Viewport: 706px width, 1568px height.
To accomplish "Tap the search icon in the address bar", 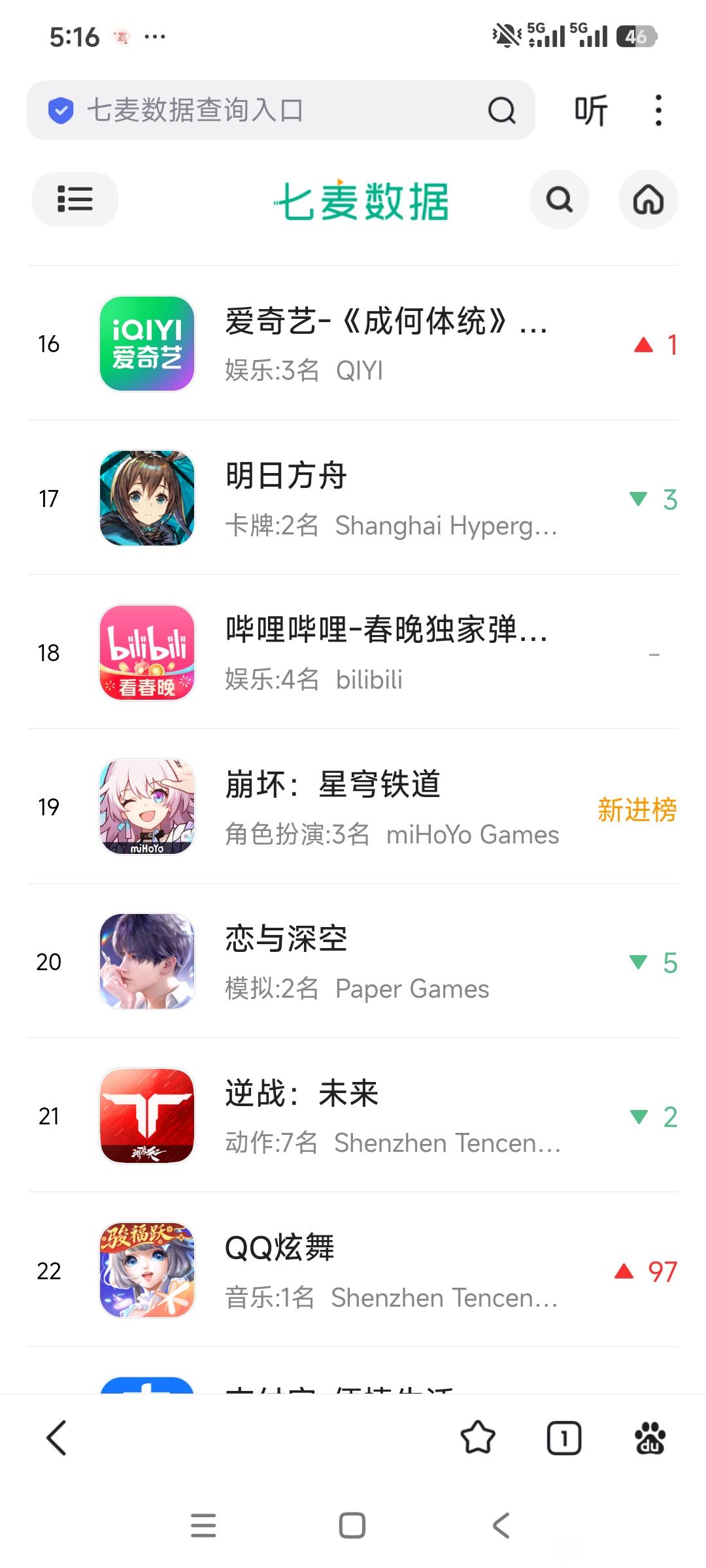I will (501, 110).
